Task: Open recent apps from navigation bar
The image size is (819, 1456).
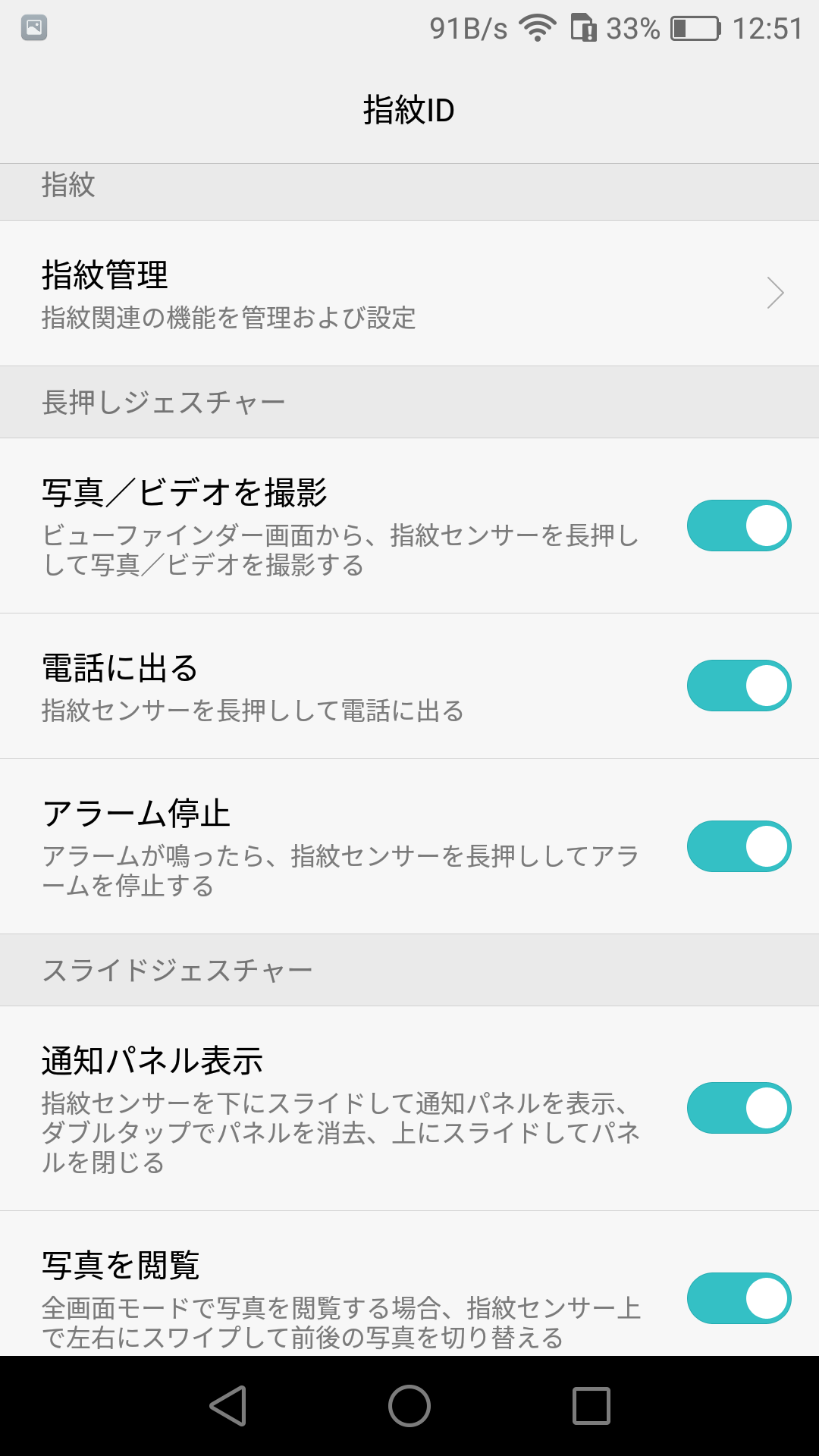Action: click(591, 1406)
